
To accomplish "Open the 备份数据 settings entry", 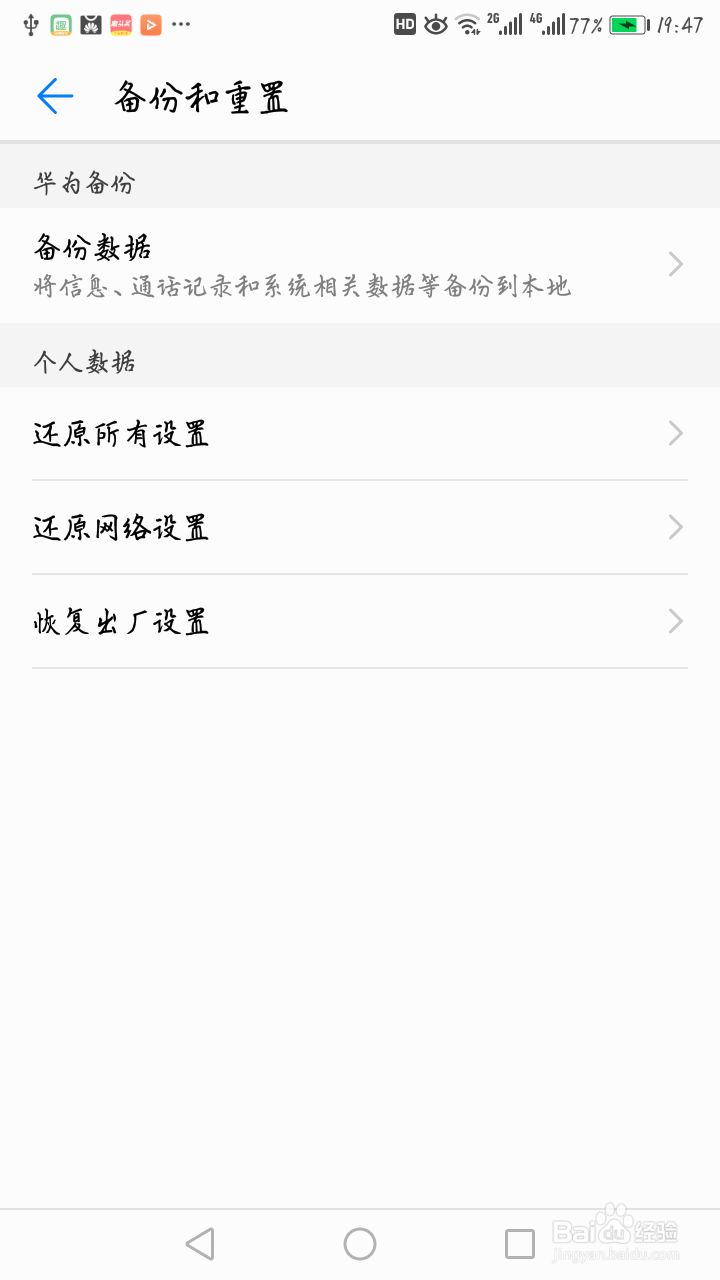I will [300, 264].
